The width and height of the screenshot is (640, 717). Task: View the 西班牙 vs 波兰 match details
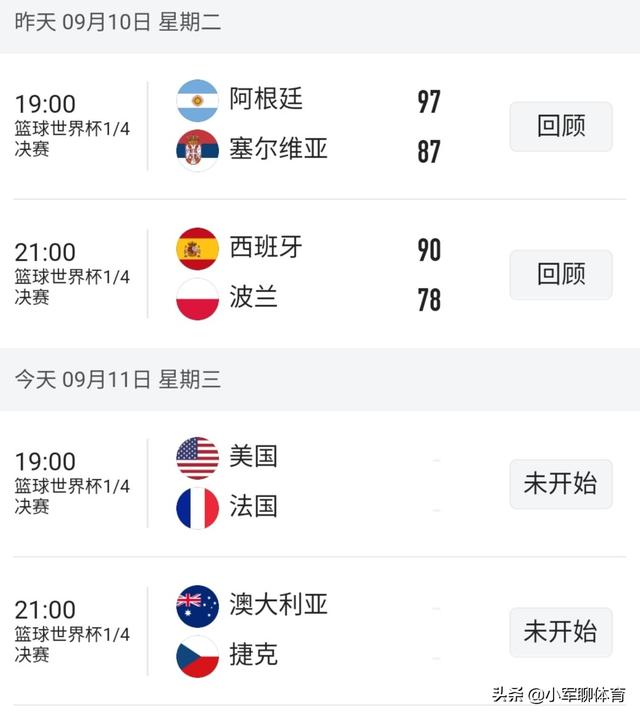point(300,274)
